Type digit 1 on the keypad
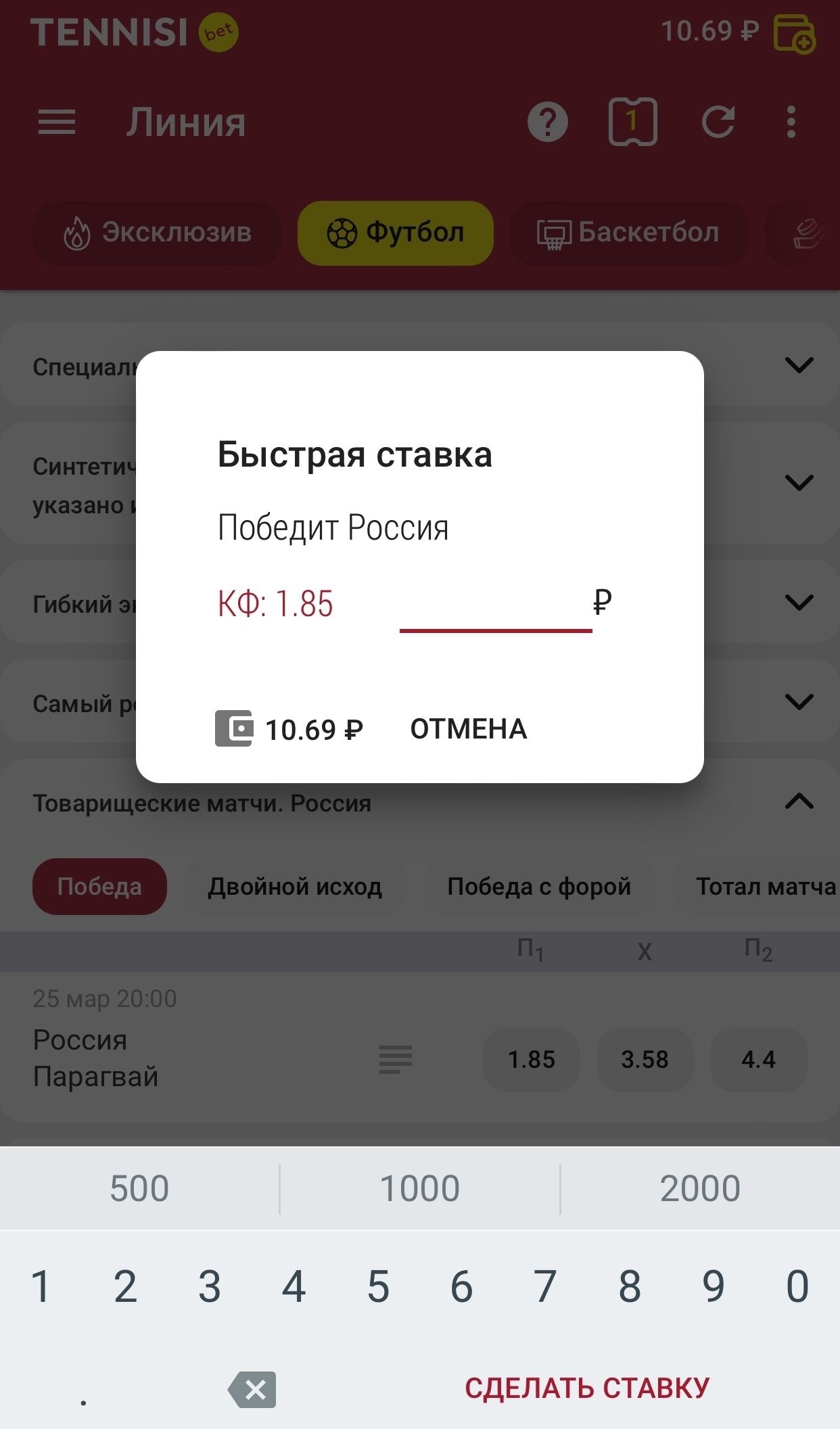The image size is (840, 1429). click(41, 1286)
